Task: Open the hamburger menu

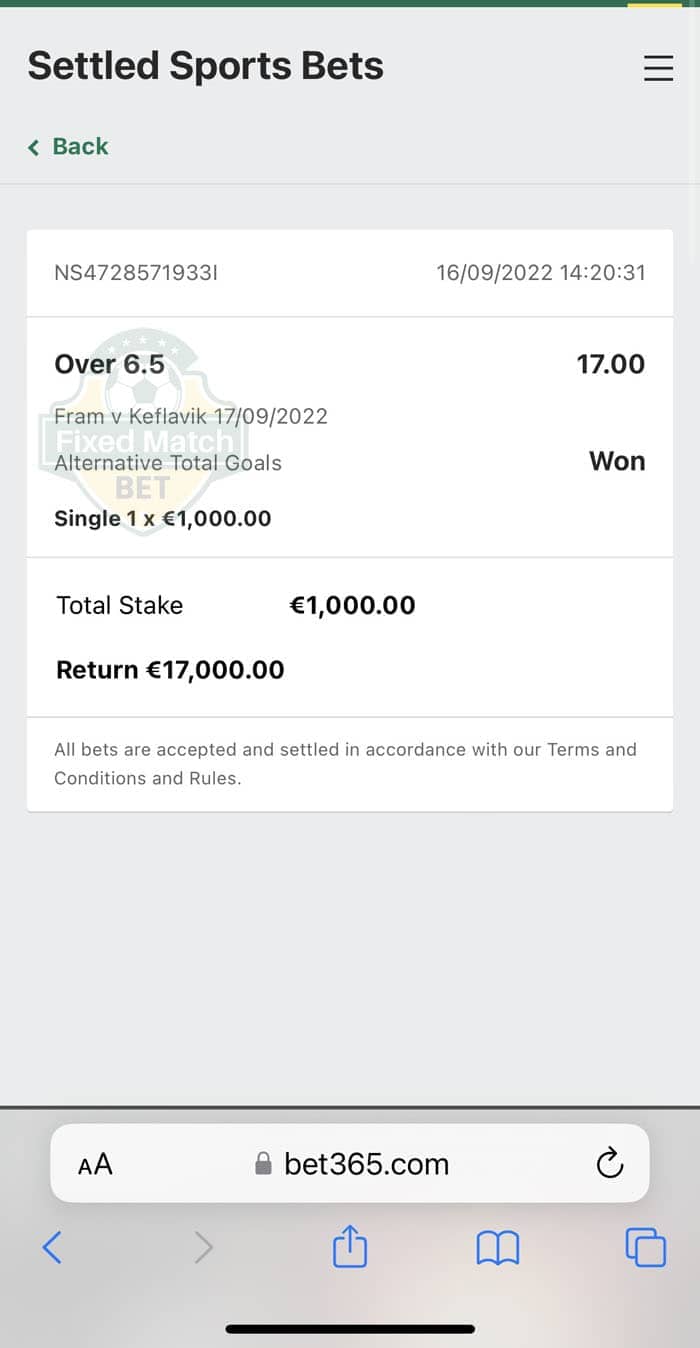Action: [x=658, y=67]
